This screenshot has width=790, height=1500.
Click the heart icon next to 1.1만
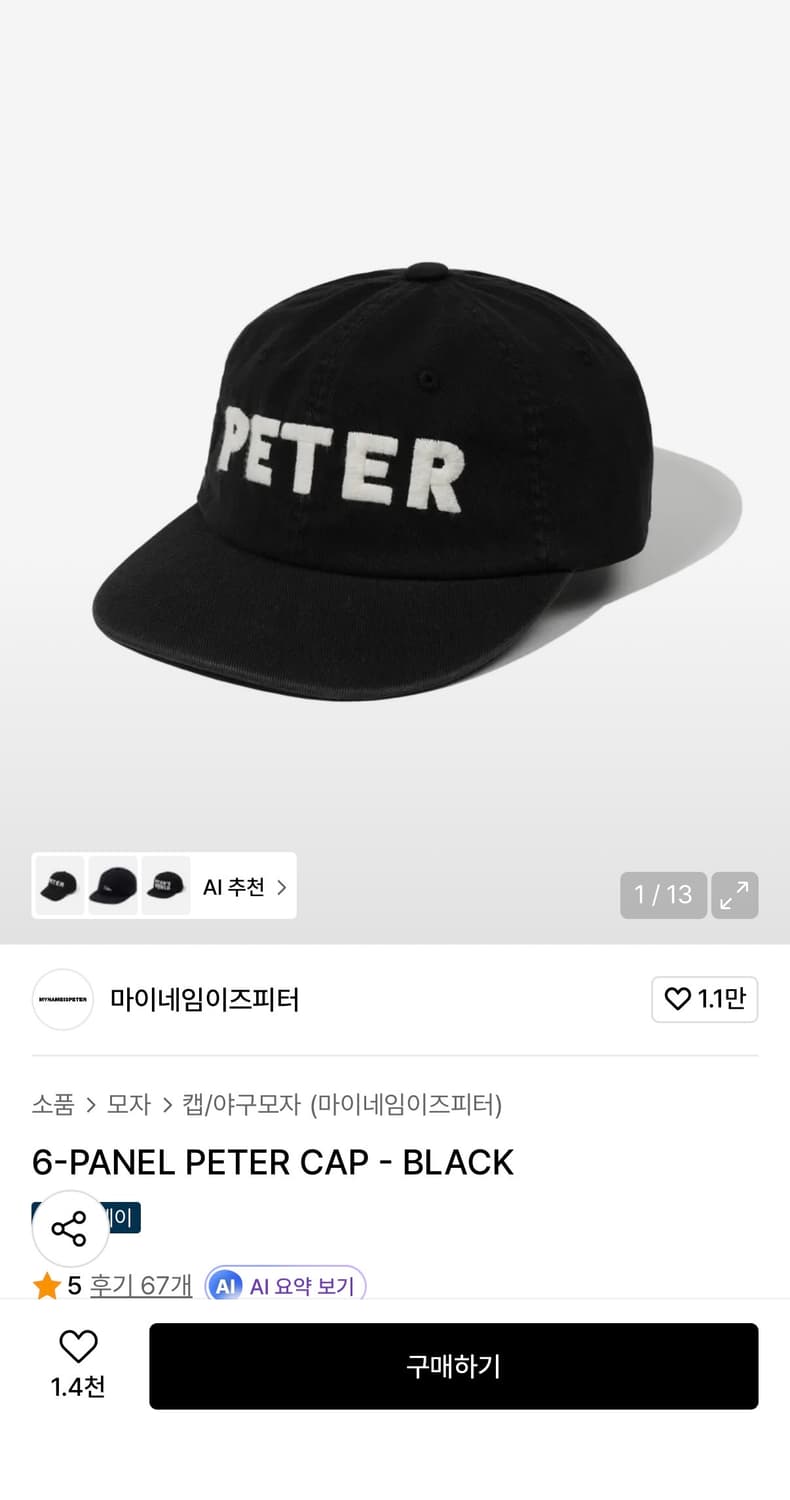(677, 999)
